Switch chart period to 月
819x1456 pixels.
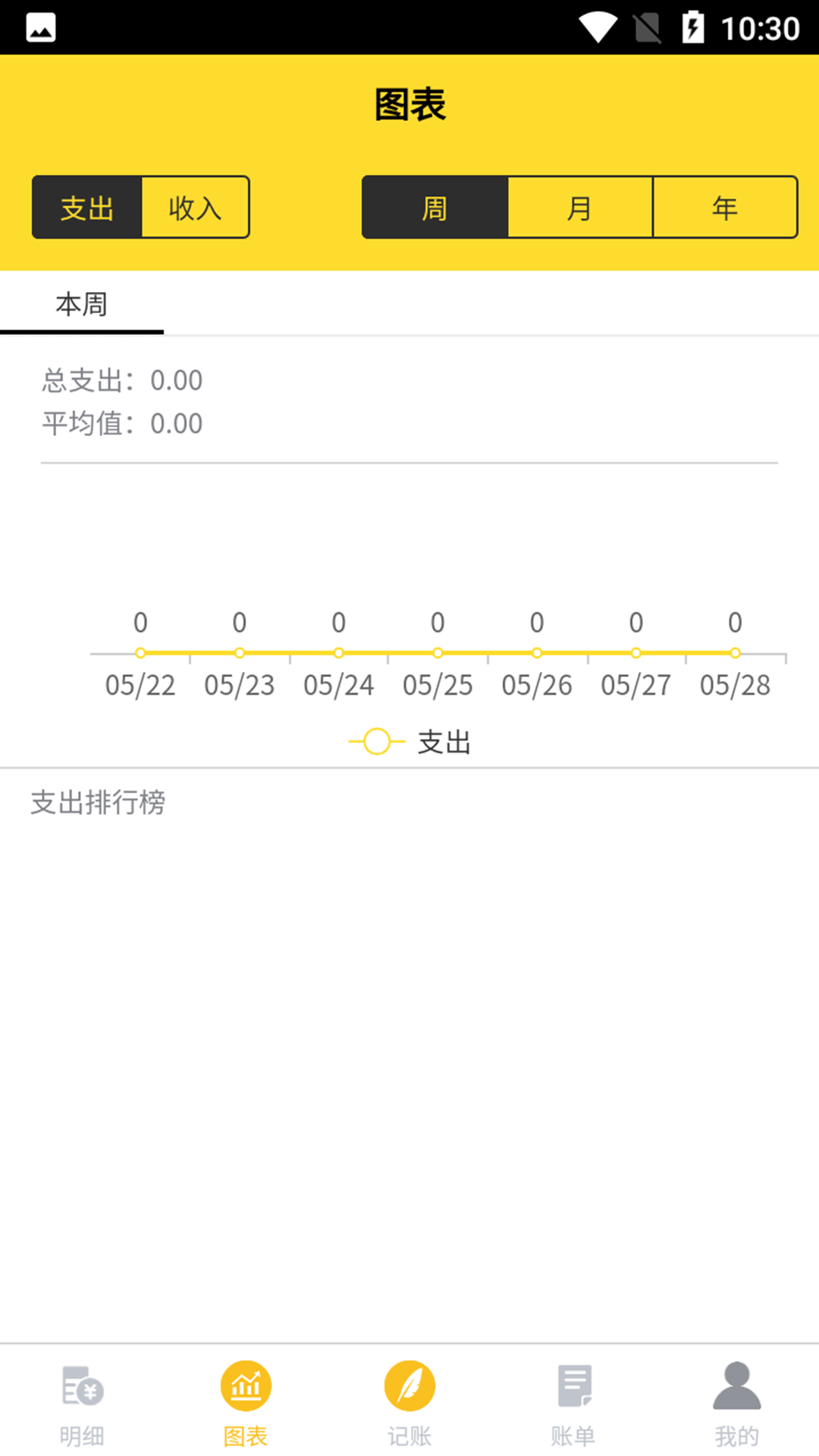(580, 208)
